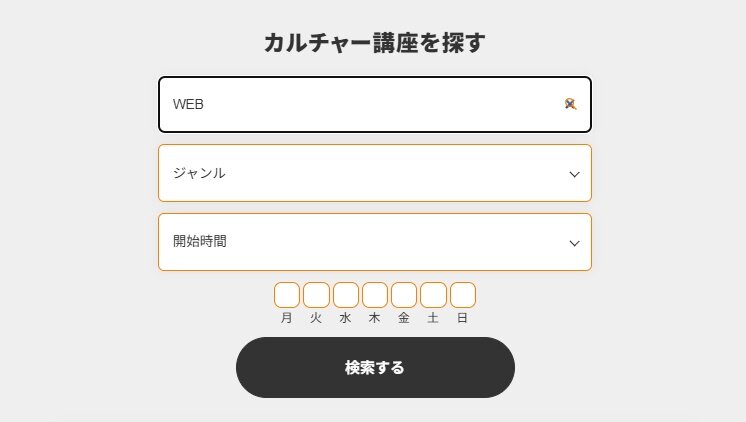The width and height of the screenshot is (746, 422).
Task: Tap the 検索する button
Action: pyautogui.click(x=375, y=367)
